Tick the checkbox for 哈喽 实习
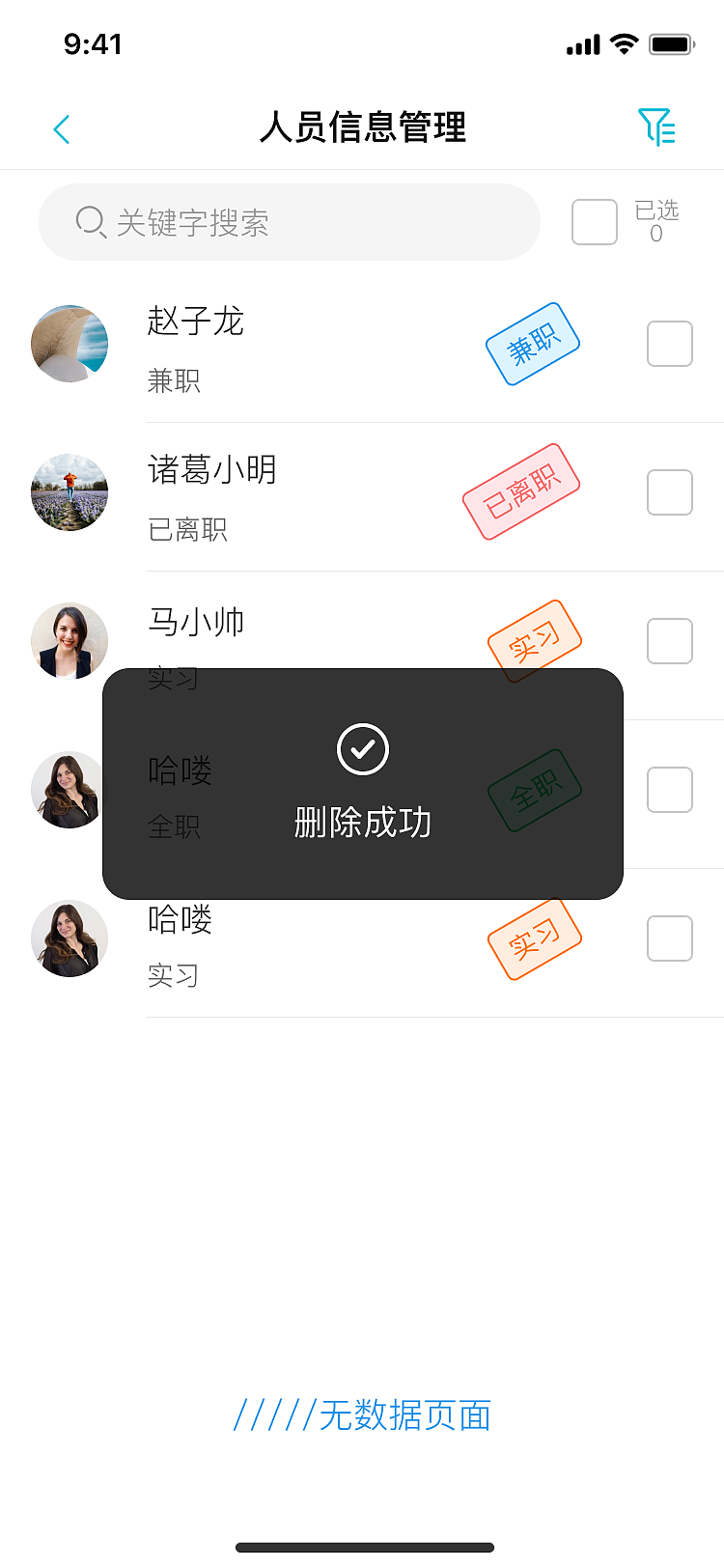 click(670, 938)
